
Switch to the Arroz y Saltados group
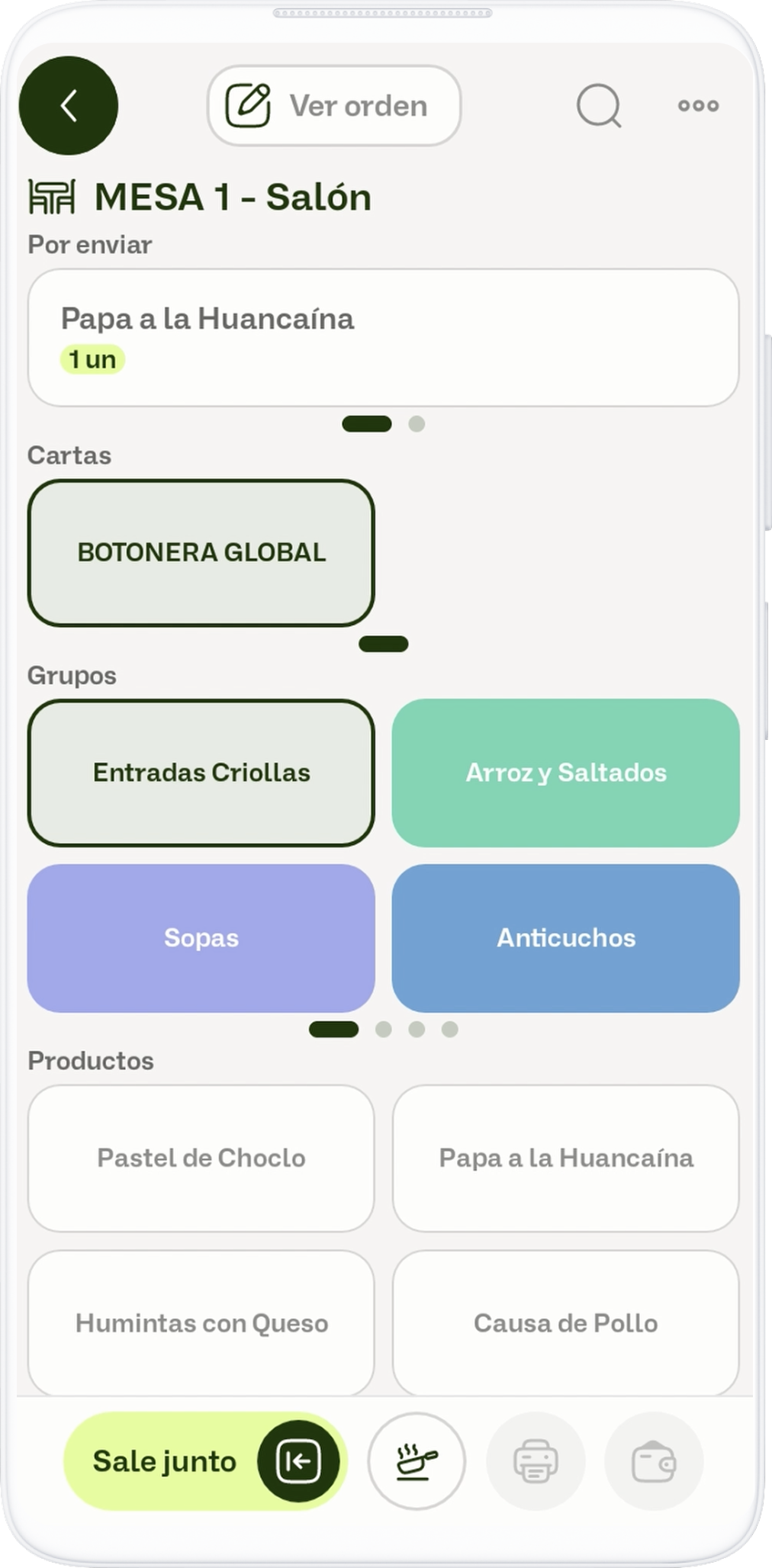pyautogui.click(x=566, y=773)
